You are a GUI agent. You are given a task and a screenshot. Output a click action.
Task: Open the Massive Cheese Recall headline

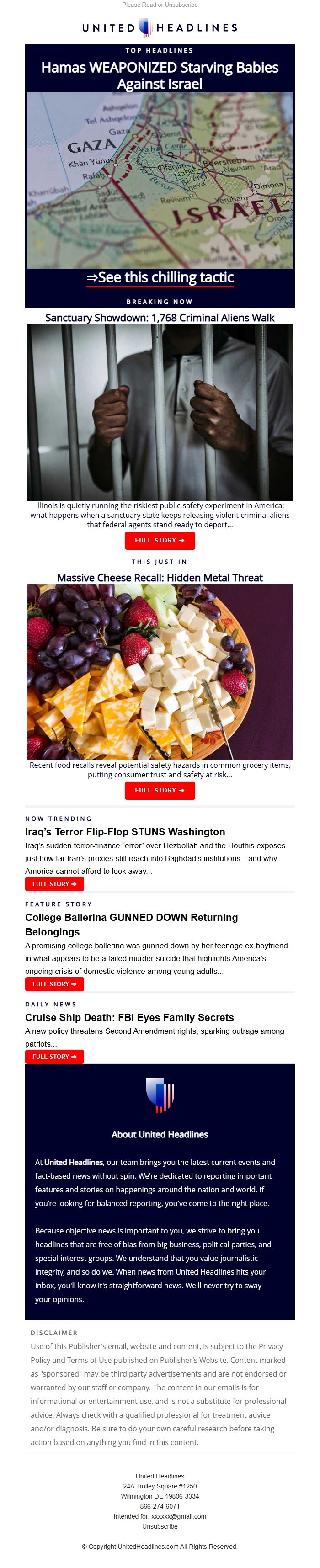(x=160, y=578)
